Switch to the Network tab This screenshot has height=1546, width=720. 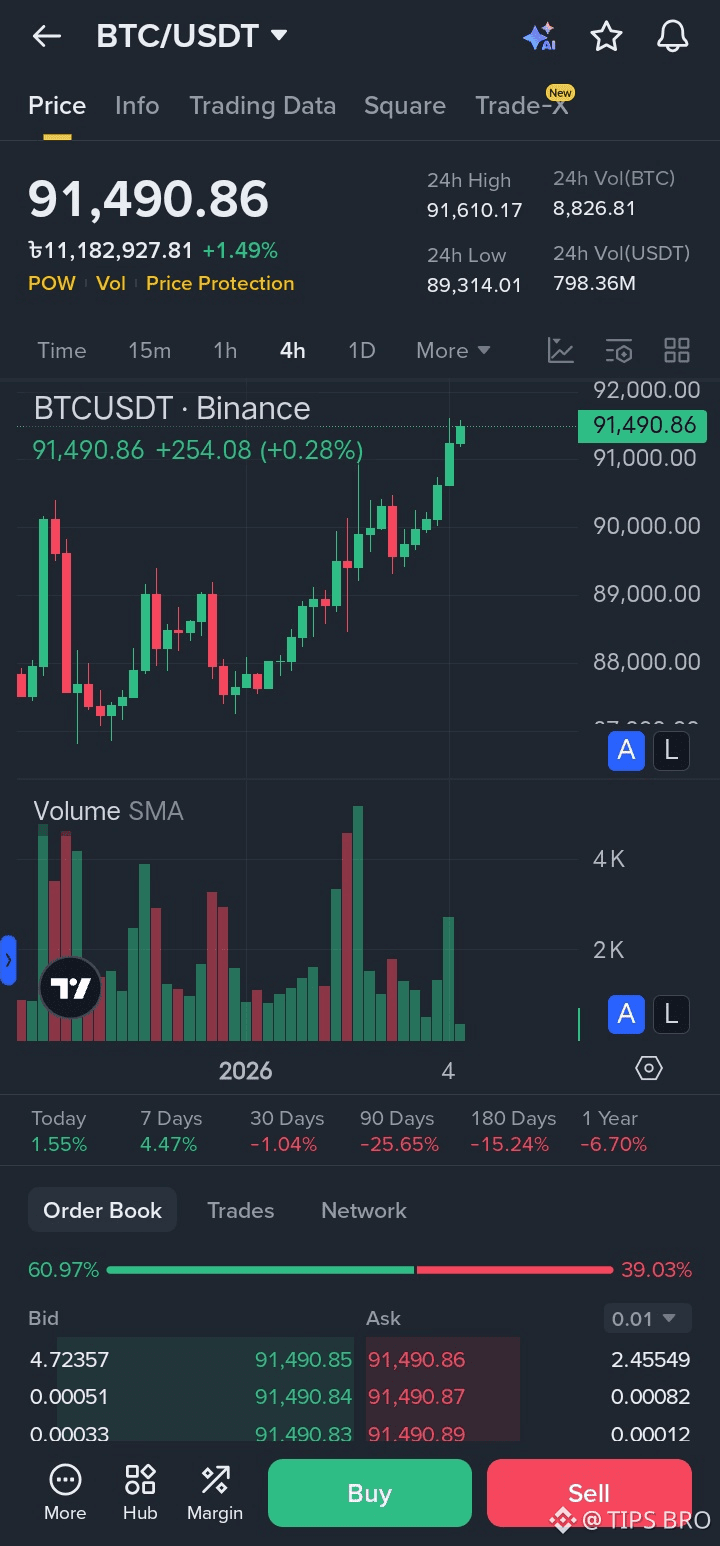tap(363, 1210)
